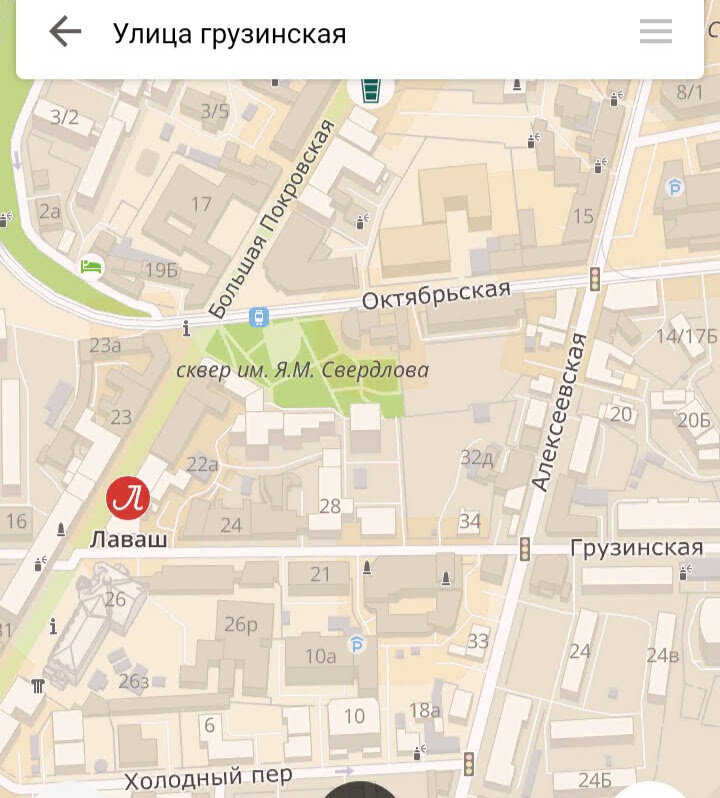
Task: Open the hotel marker near 19Б
Action: click(91, 266)
